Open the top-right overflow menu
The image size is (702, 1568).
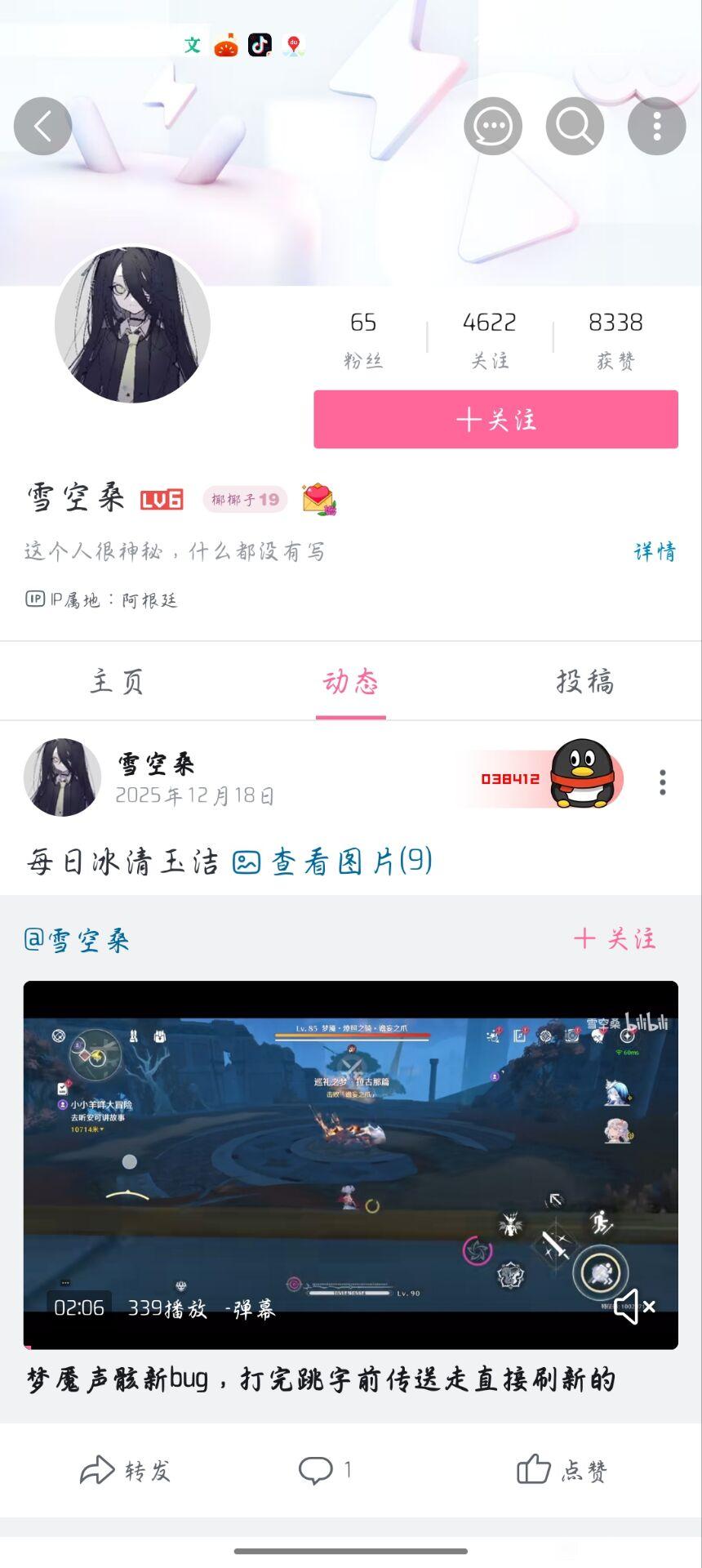coord(656,126)
